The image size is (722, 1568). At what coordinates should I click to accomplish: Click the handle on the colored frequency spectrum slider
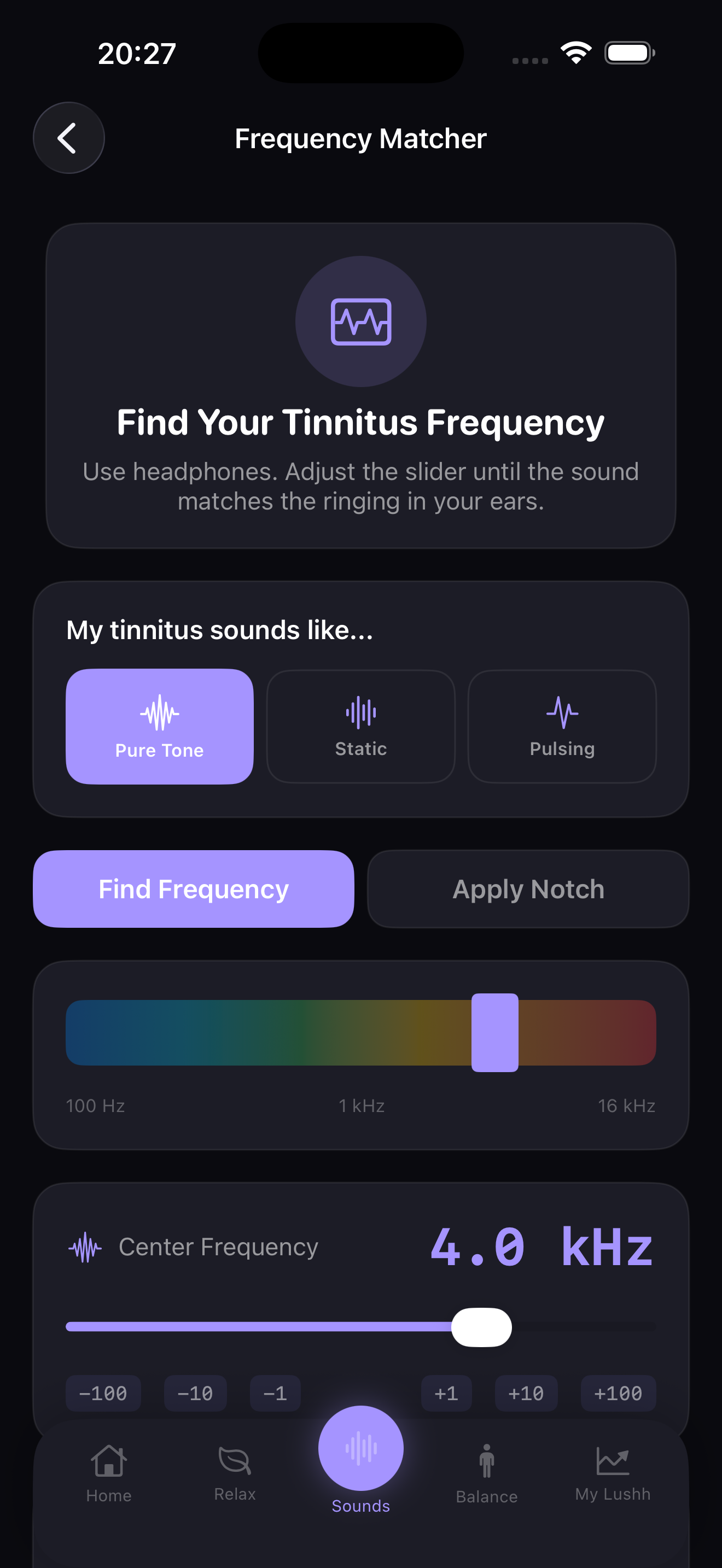pos(494,1032)
